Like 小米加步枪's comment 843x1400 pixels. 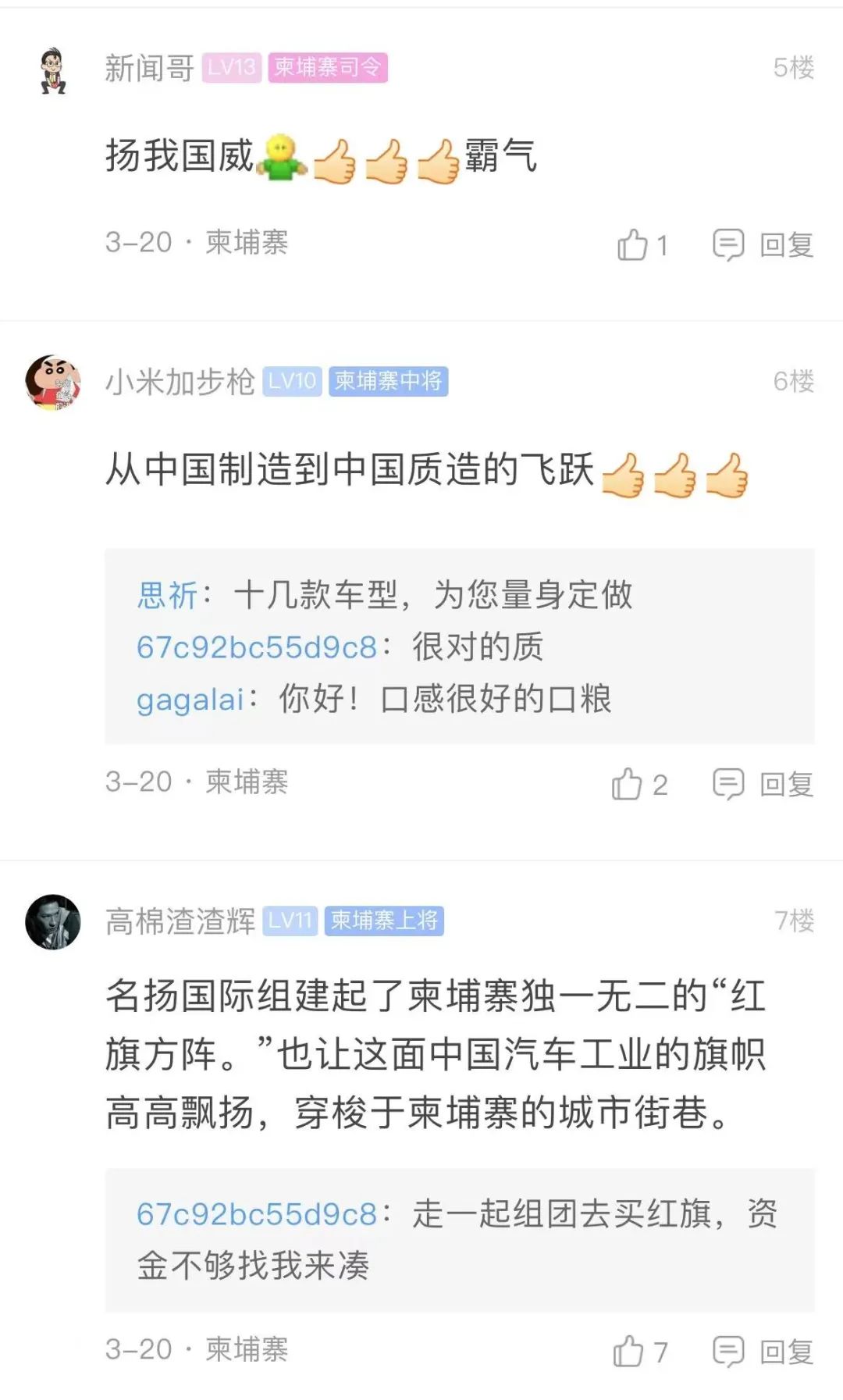pos(628,785)
